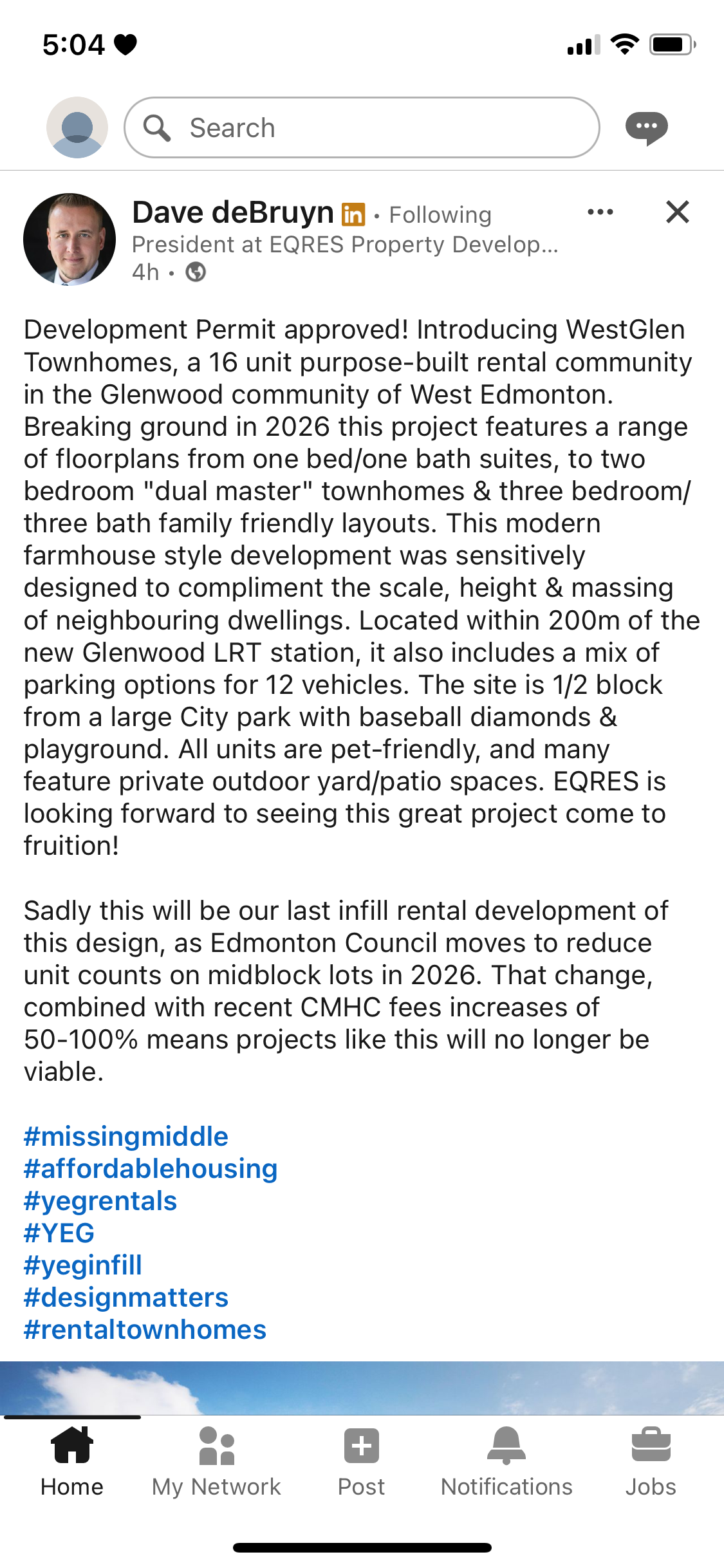Open my profile avatar menu
Image resolution: width=724 pixels, height=1568 pixels.
77,127
